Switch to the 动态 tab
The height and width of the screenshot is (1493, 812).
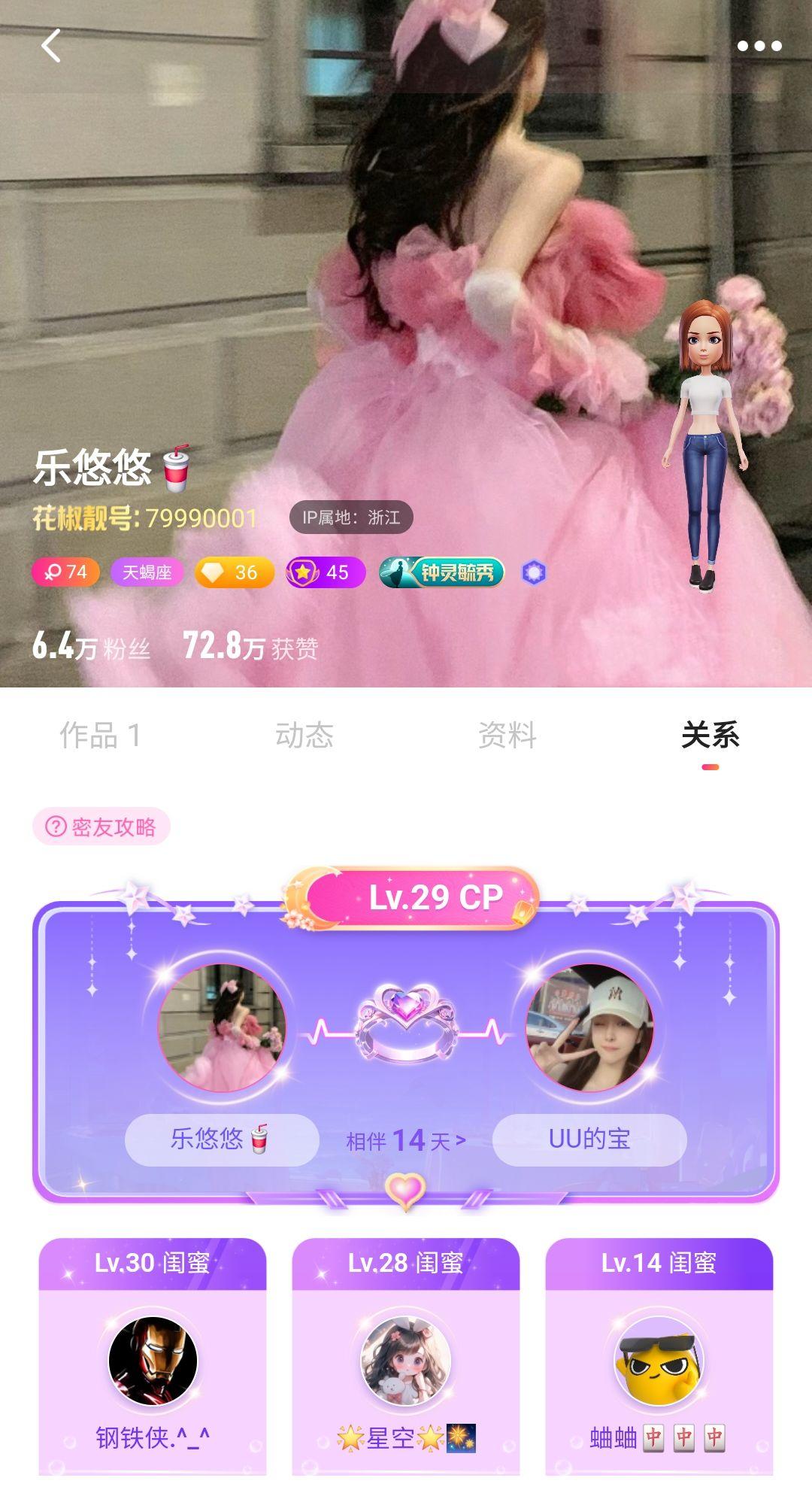pos(304,735)
